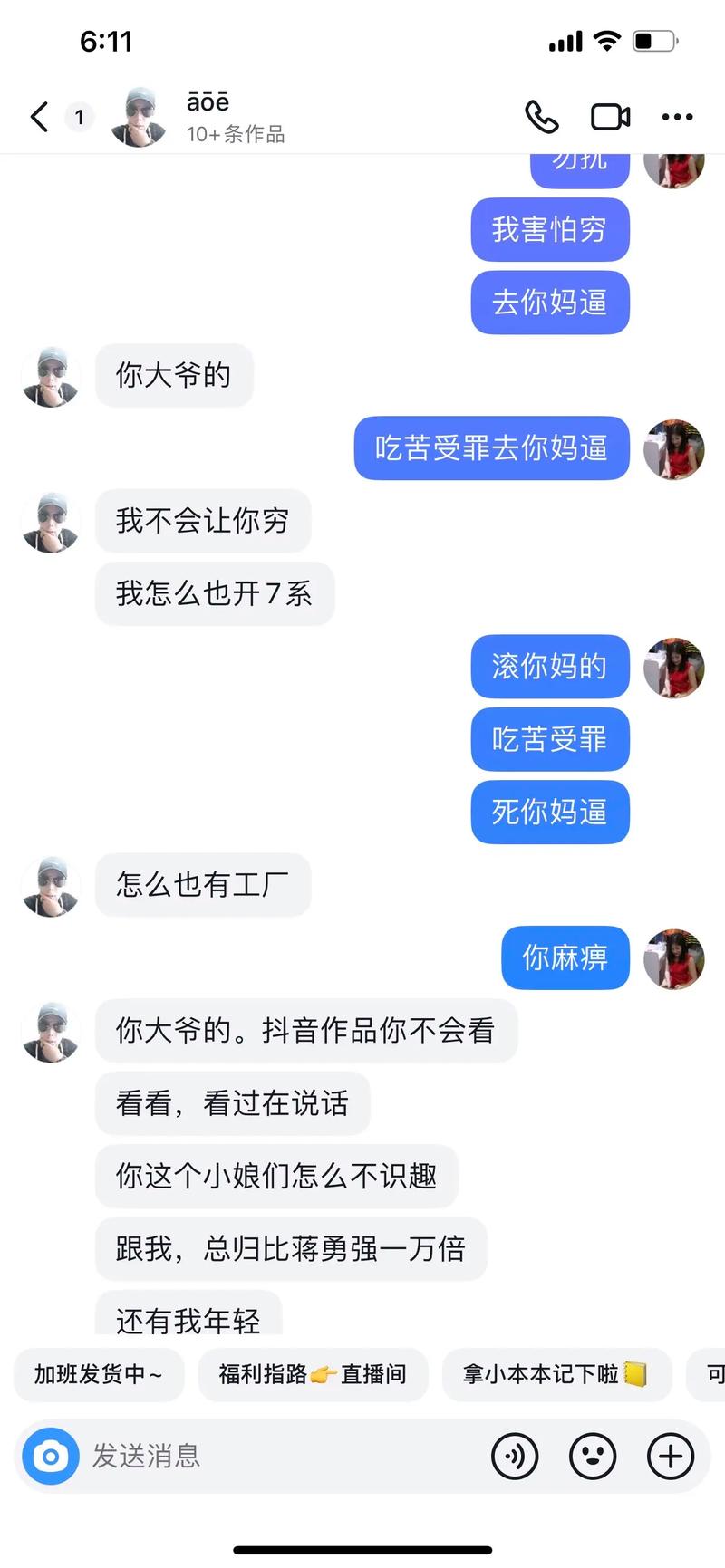Open the more options menu
The width and height of the screenshot is (725, 1568).
pyautogui.click(x=677, y=117)
